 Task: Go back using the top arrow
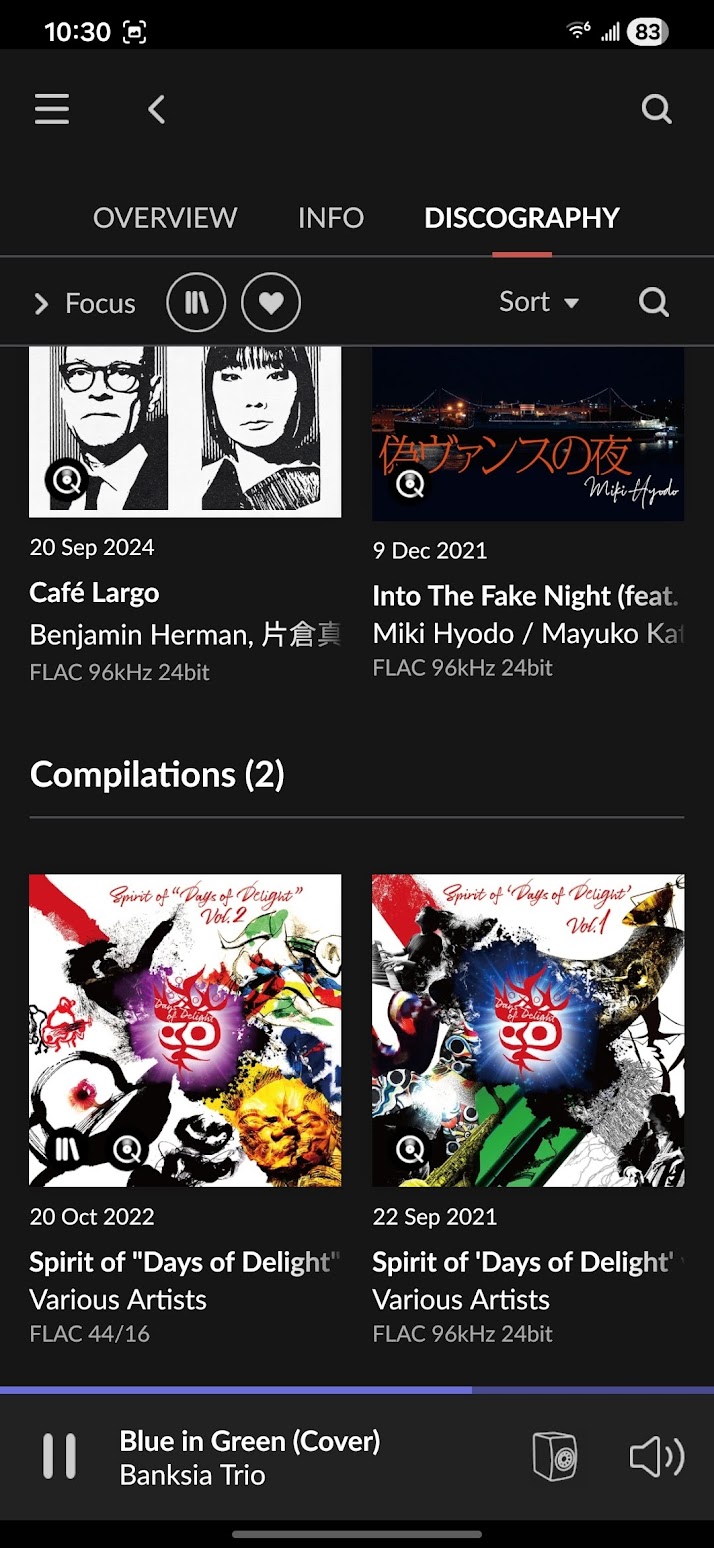coord(156,109)
